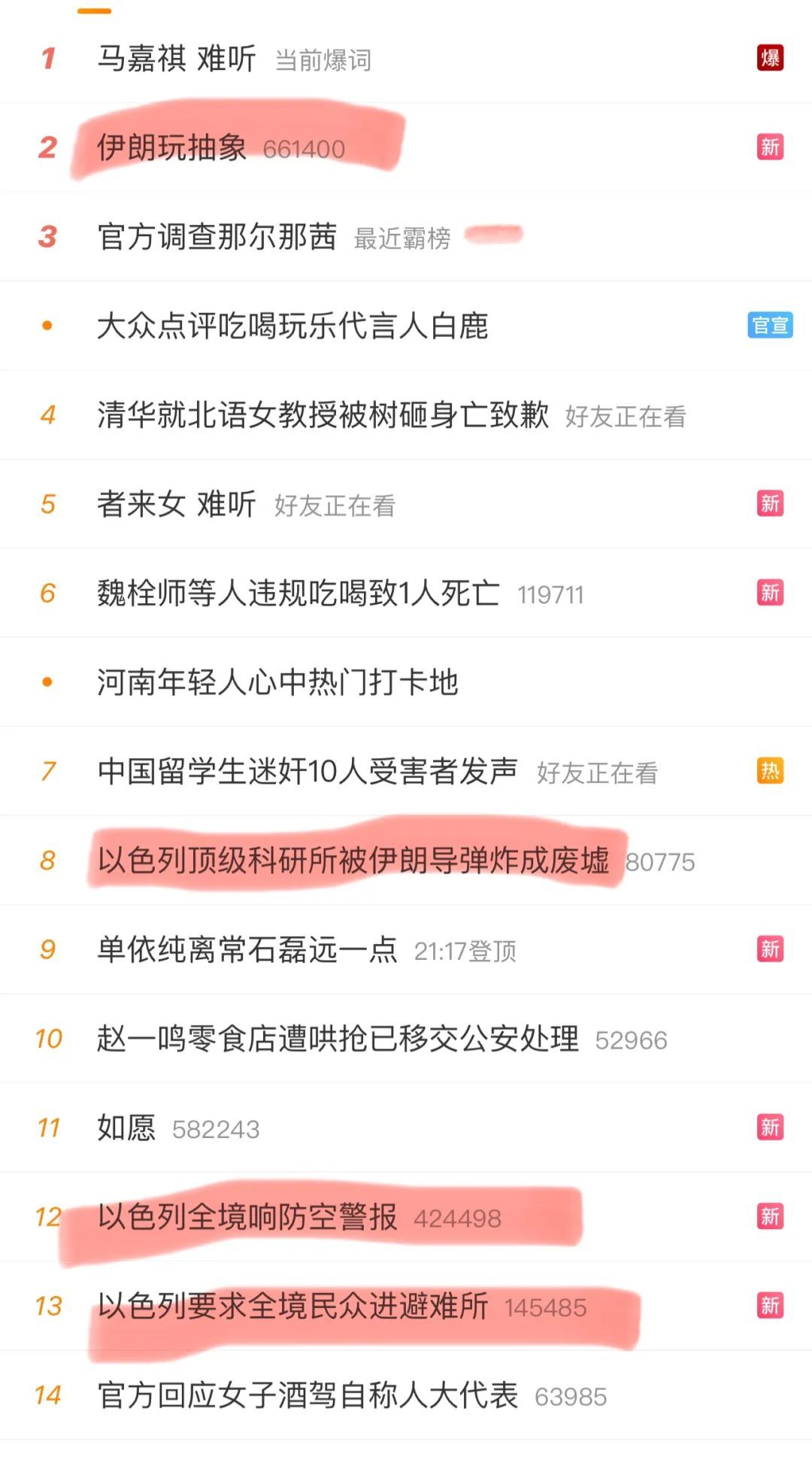Open 河南年轻人心中热门打卡地 entry
The height and width of the screenshot is (1463, 812).
(x=277, y=682)
